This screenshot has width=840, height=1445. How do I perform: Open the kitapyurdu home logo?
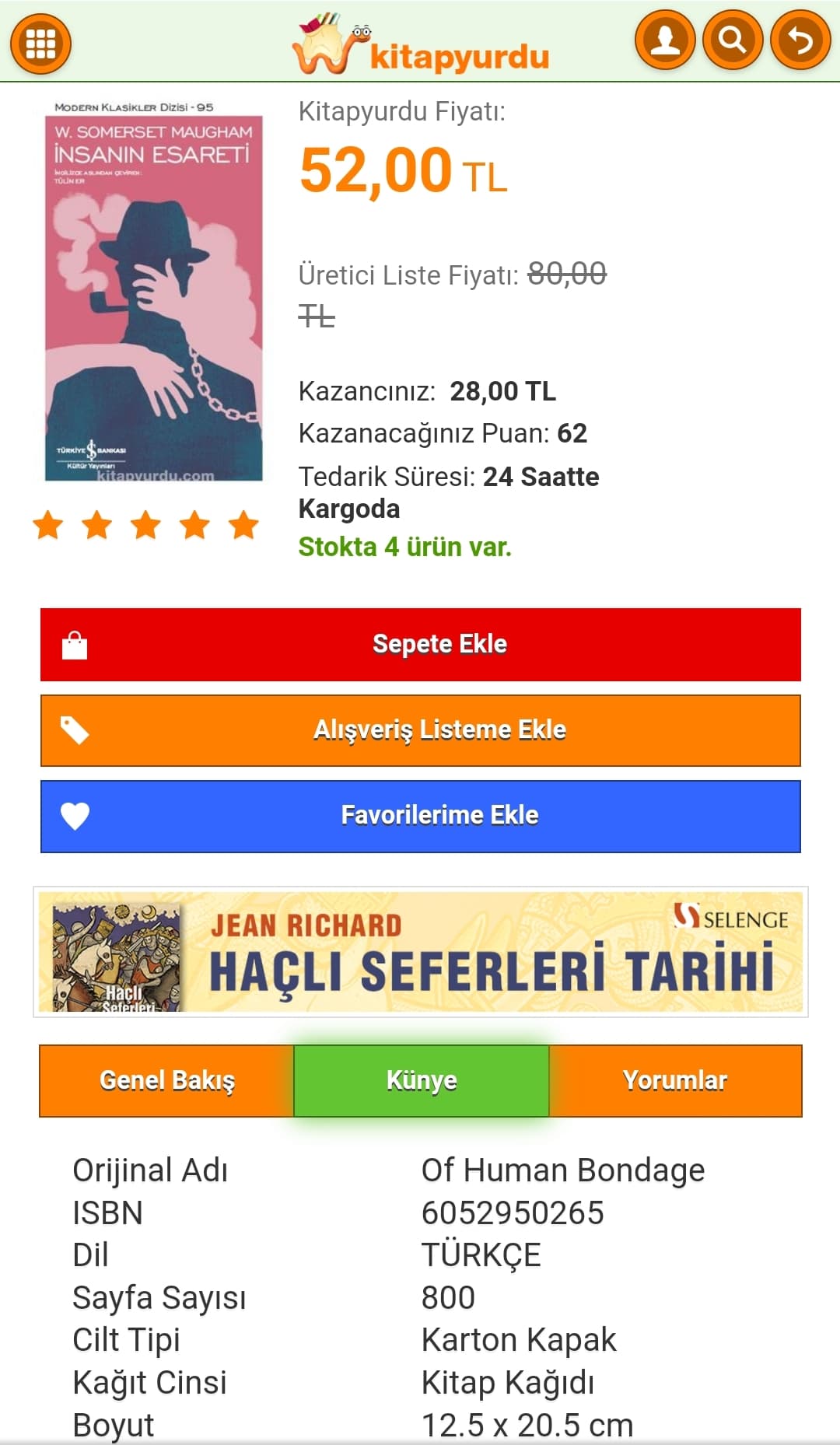[x=421, y=45]
